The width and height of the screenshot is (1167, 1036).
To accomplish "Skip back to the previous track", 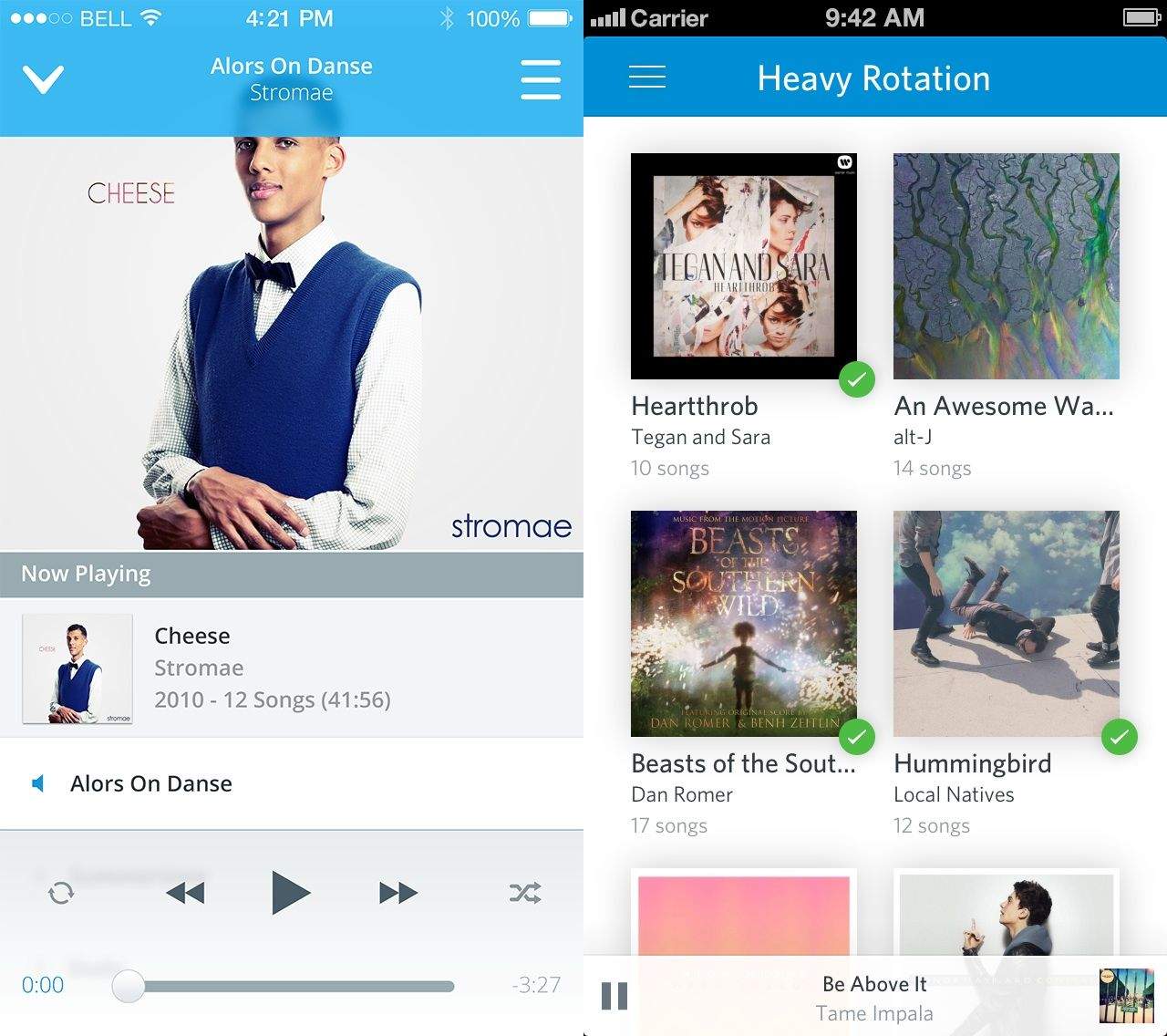I will tap(186, 893).
